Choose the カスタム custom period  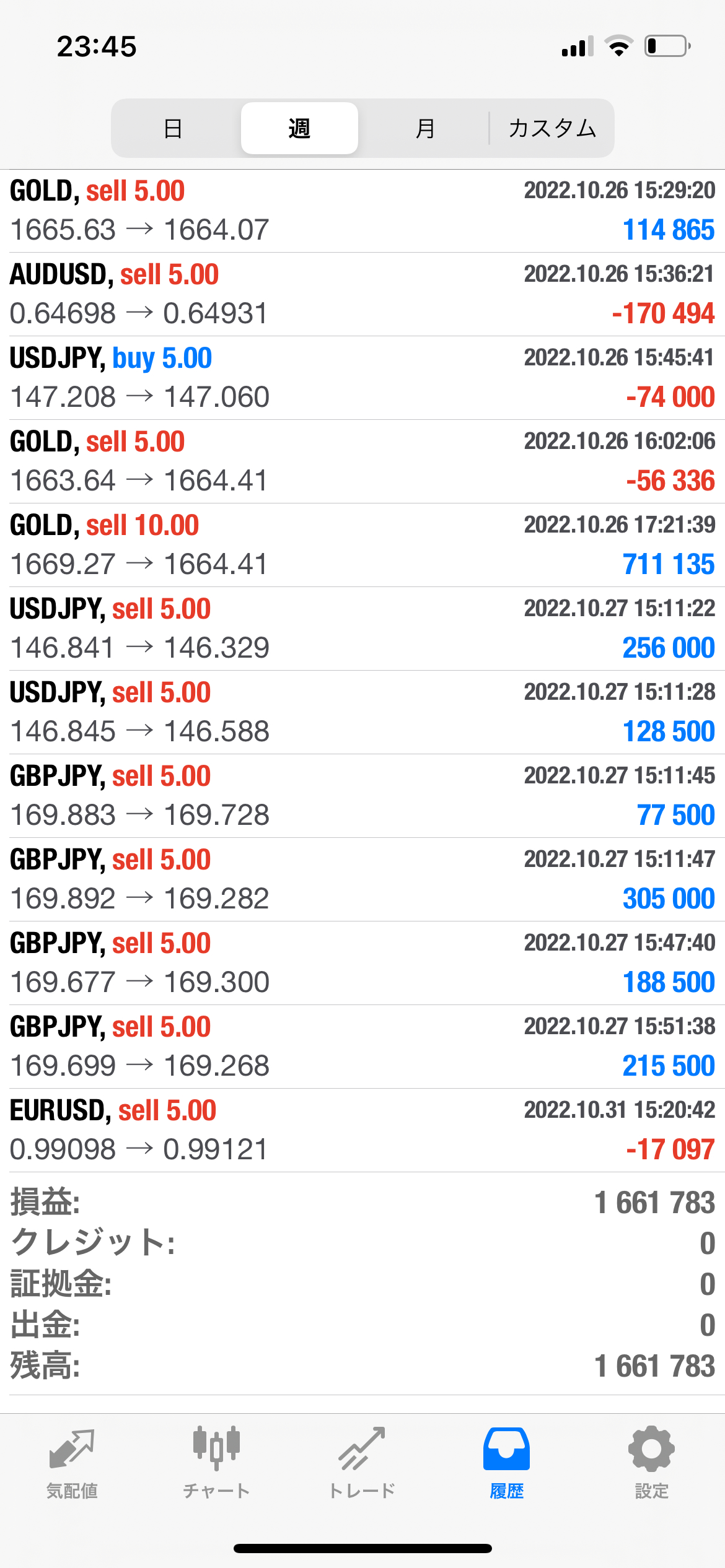point(552,128)
